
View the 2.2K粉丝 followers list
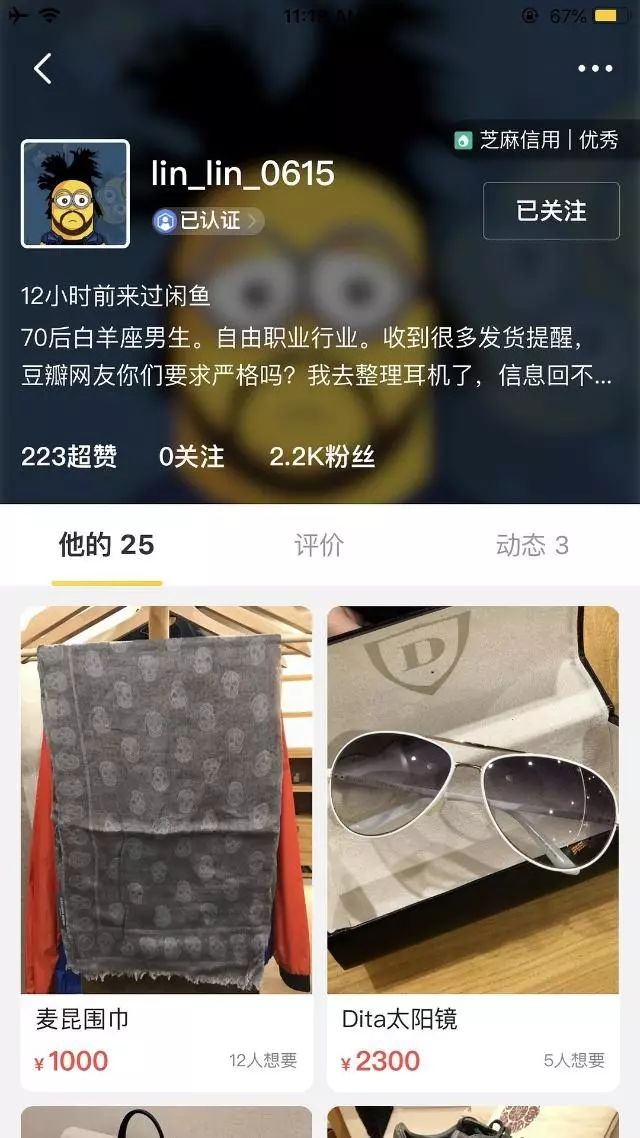(x=322, y=457)
